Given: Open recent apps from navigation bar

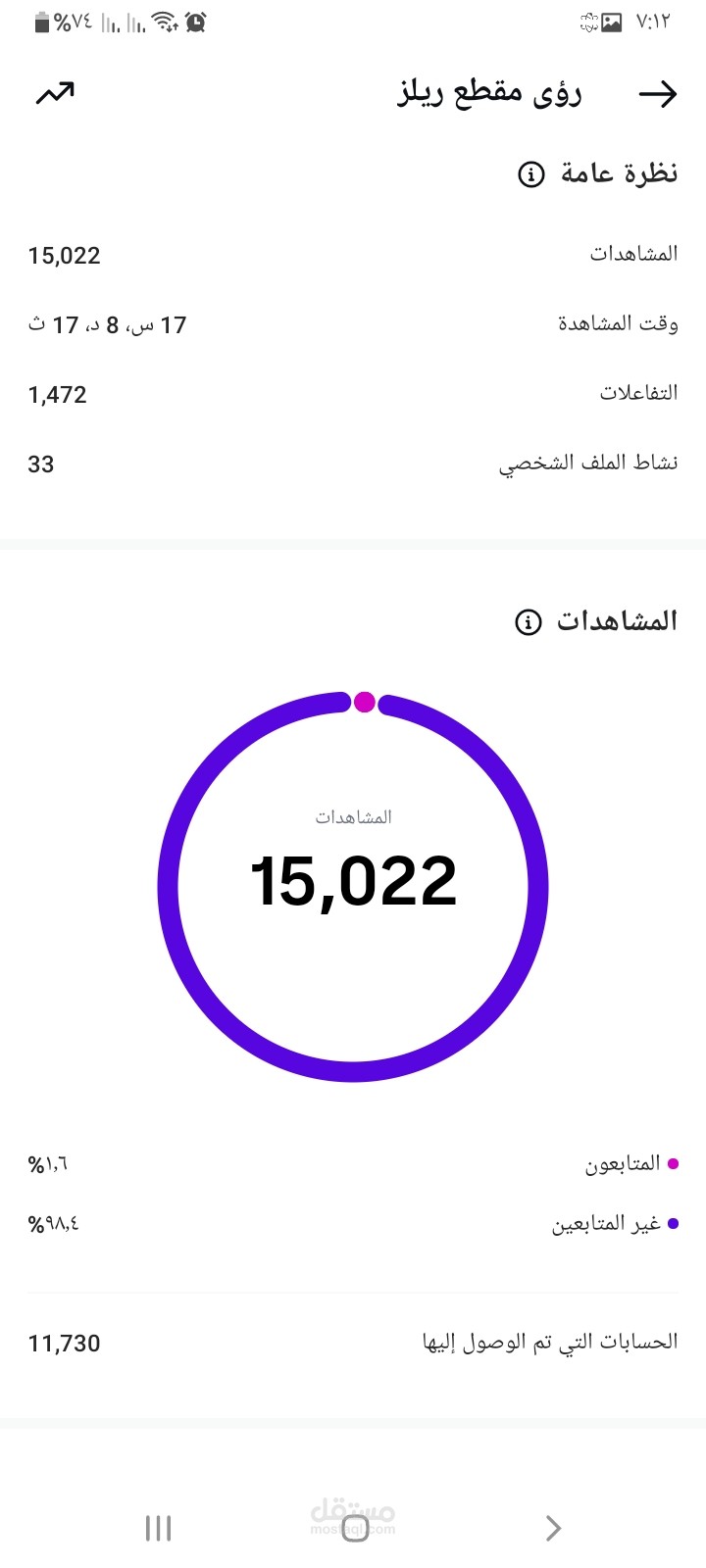Looking at the screenshot, I should tap(158, 1528).
